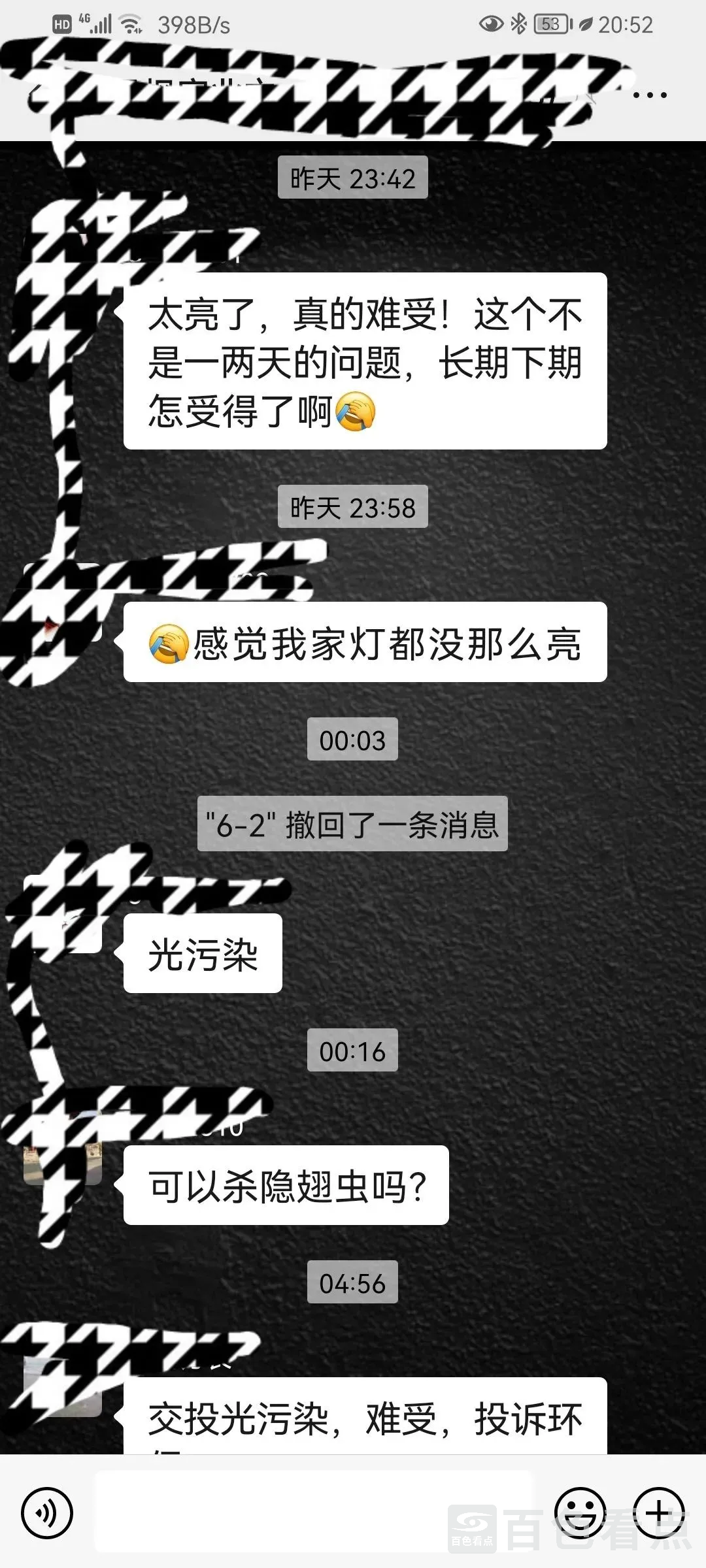Open the plus attachments menu
Screen dimensions: 706x1568
coord(659,1512)
